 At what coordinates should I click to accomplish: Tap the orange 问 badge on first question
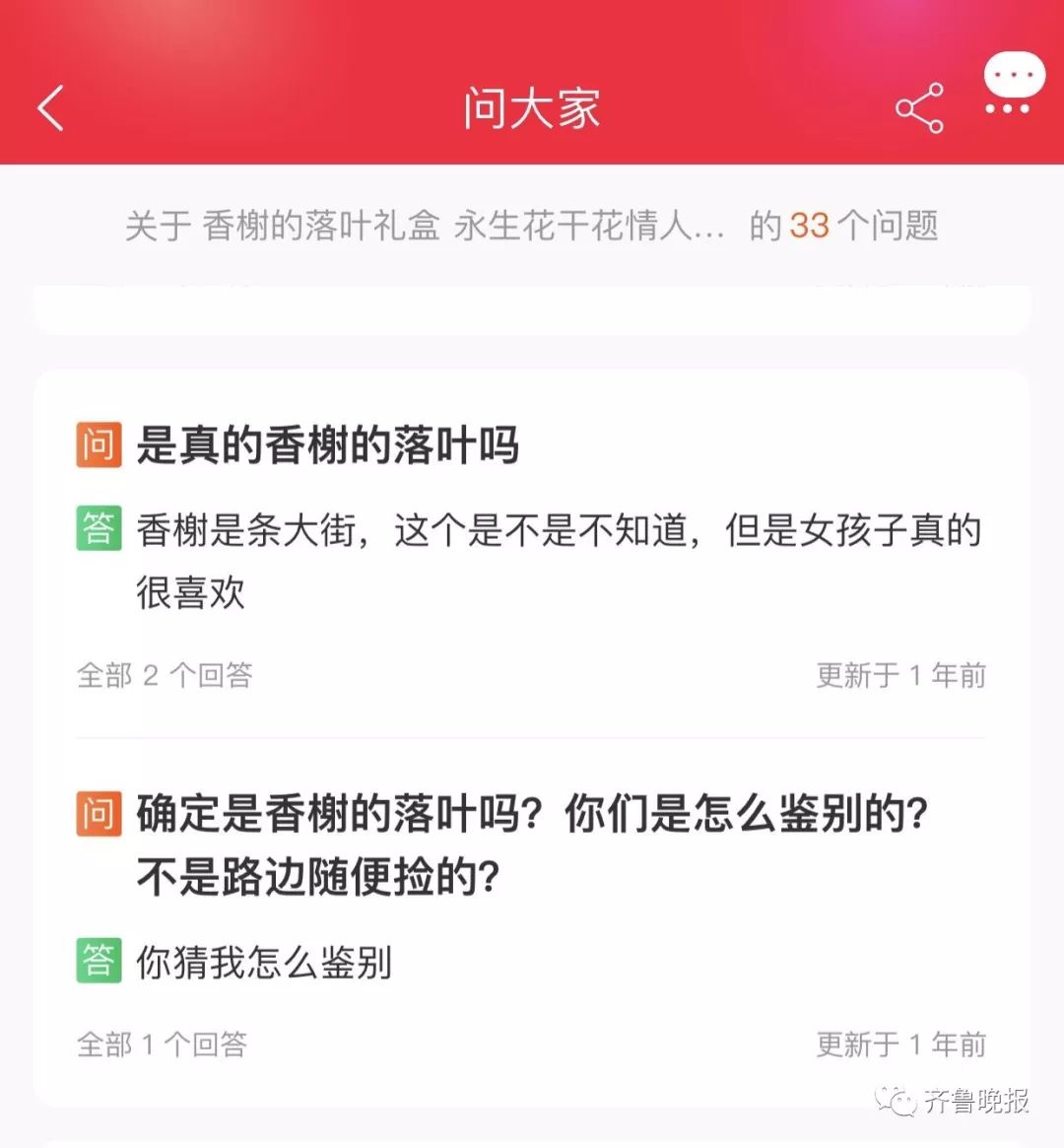(x=97, y=444)
